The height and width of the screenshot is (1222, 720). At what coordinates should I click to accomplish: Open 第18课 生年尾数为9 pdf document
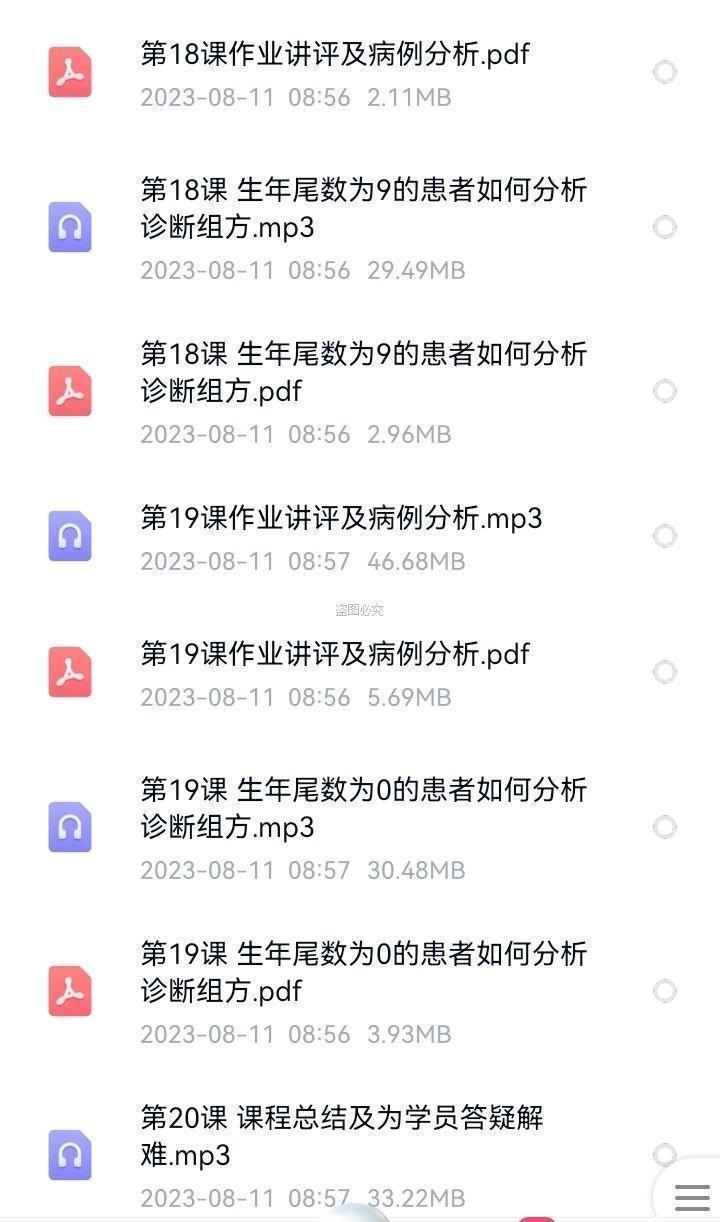pos(362,372)
